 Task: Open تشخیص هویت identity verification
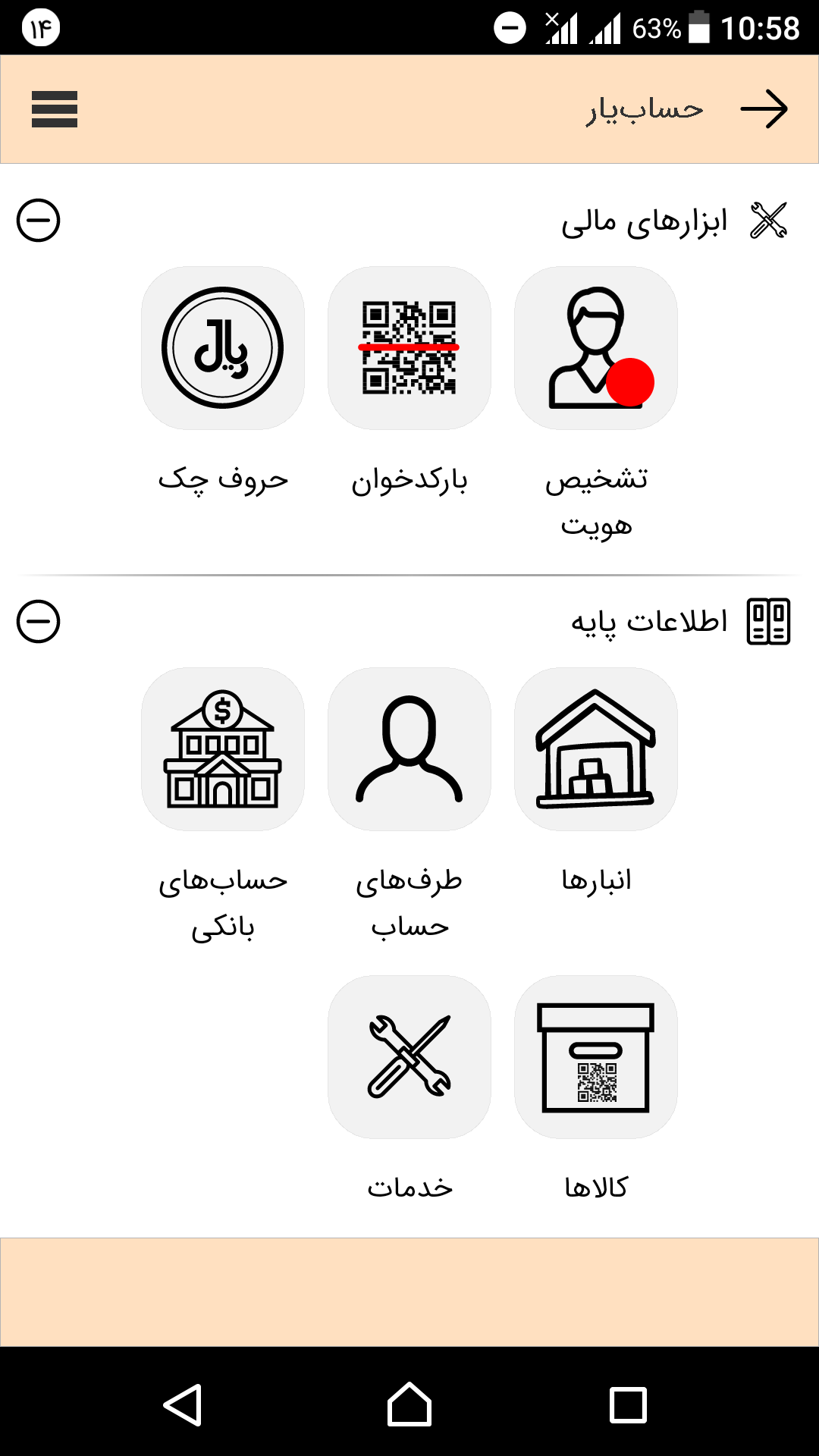pyautogui.click(x=596, y=348)
